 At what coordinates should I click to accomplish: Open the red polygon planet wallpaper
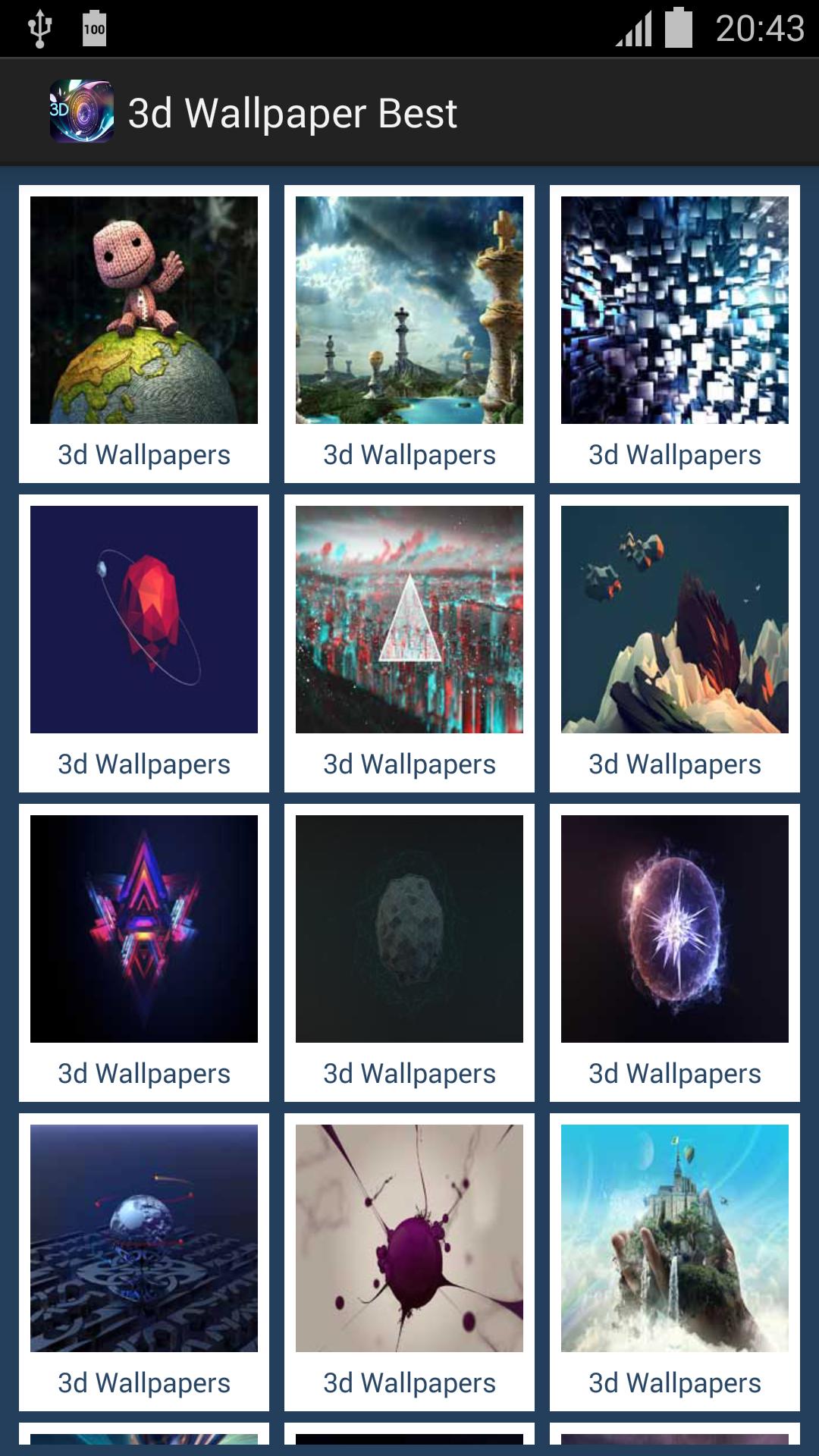click(144, 620)
